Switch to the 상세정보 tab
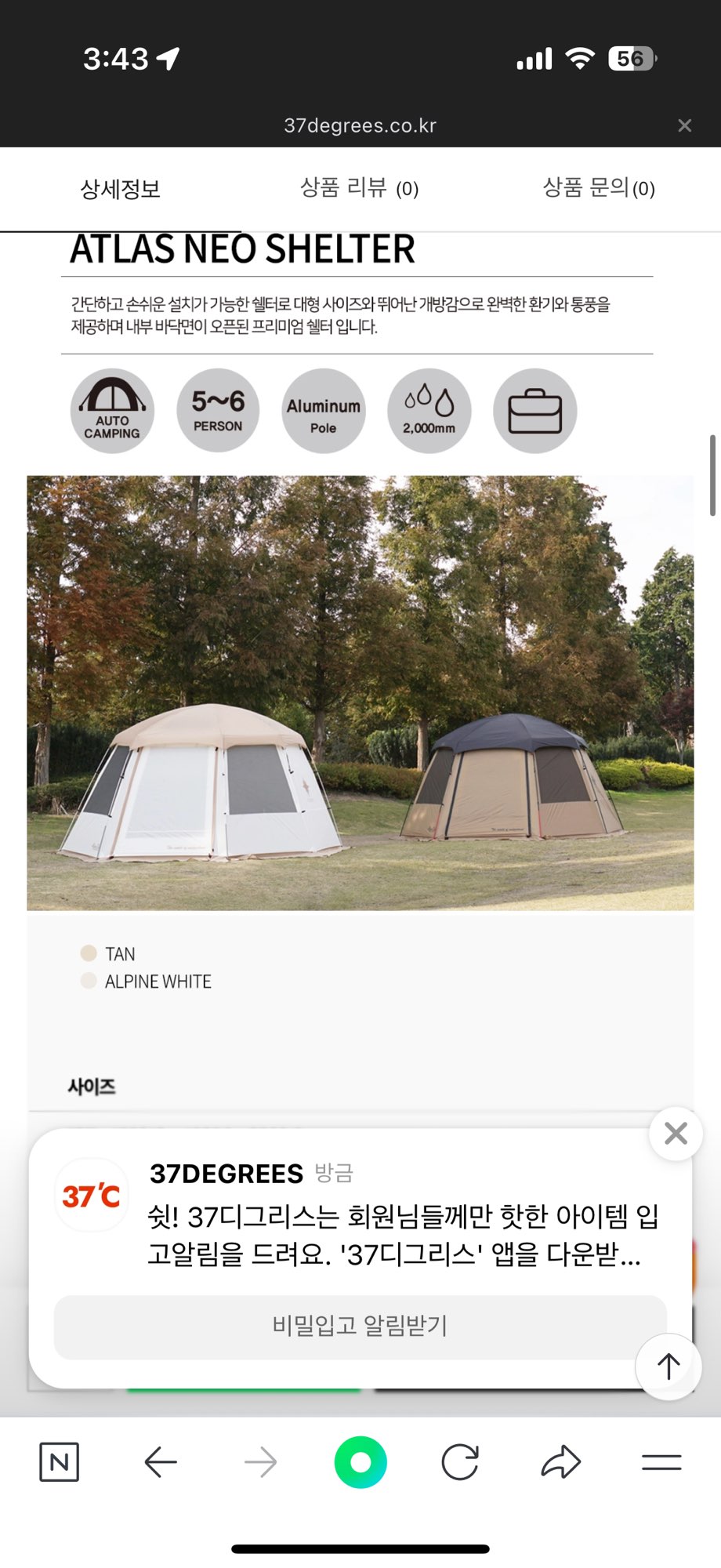 click(x=120, y=189)
